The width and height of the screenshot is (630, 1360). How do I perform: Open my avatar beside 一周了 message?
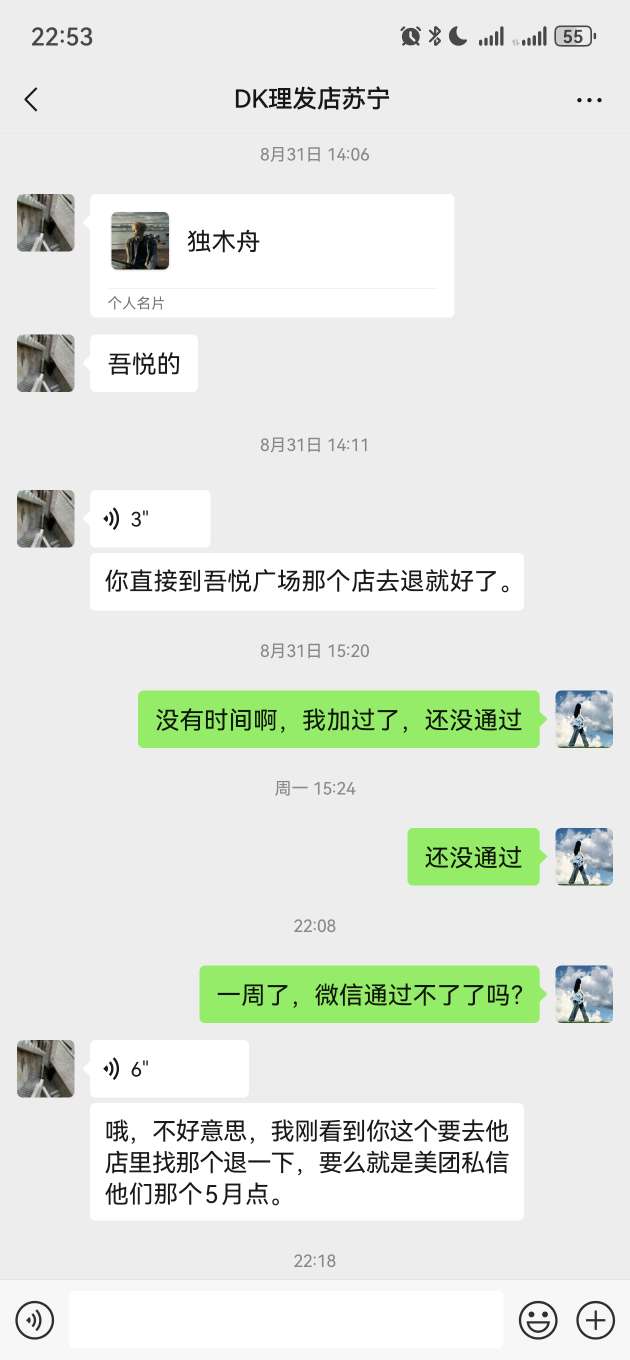[584, 994]
